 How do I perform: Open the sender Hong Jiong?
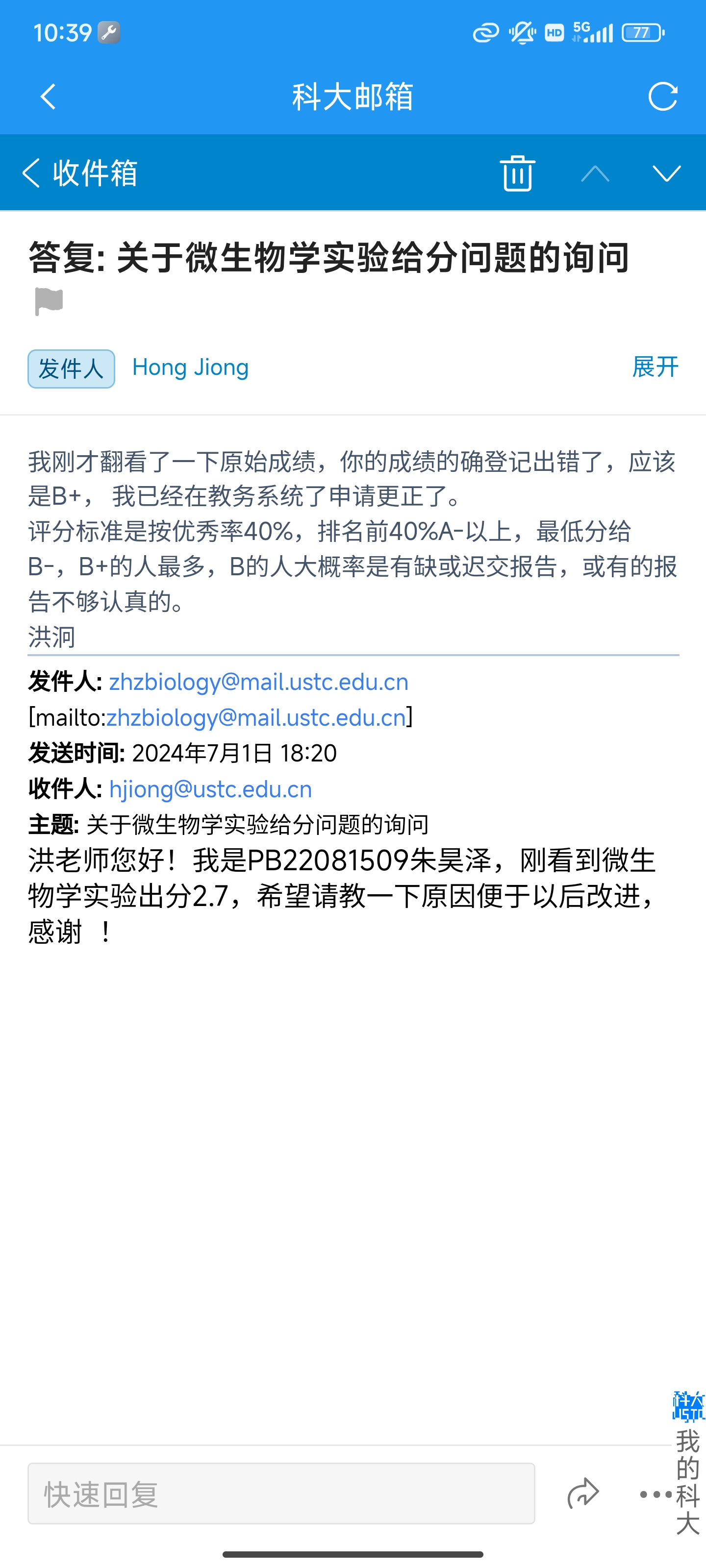(190, 367)
